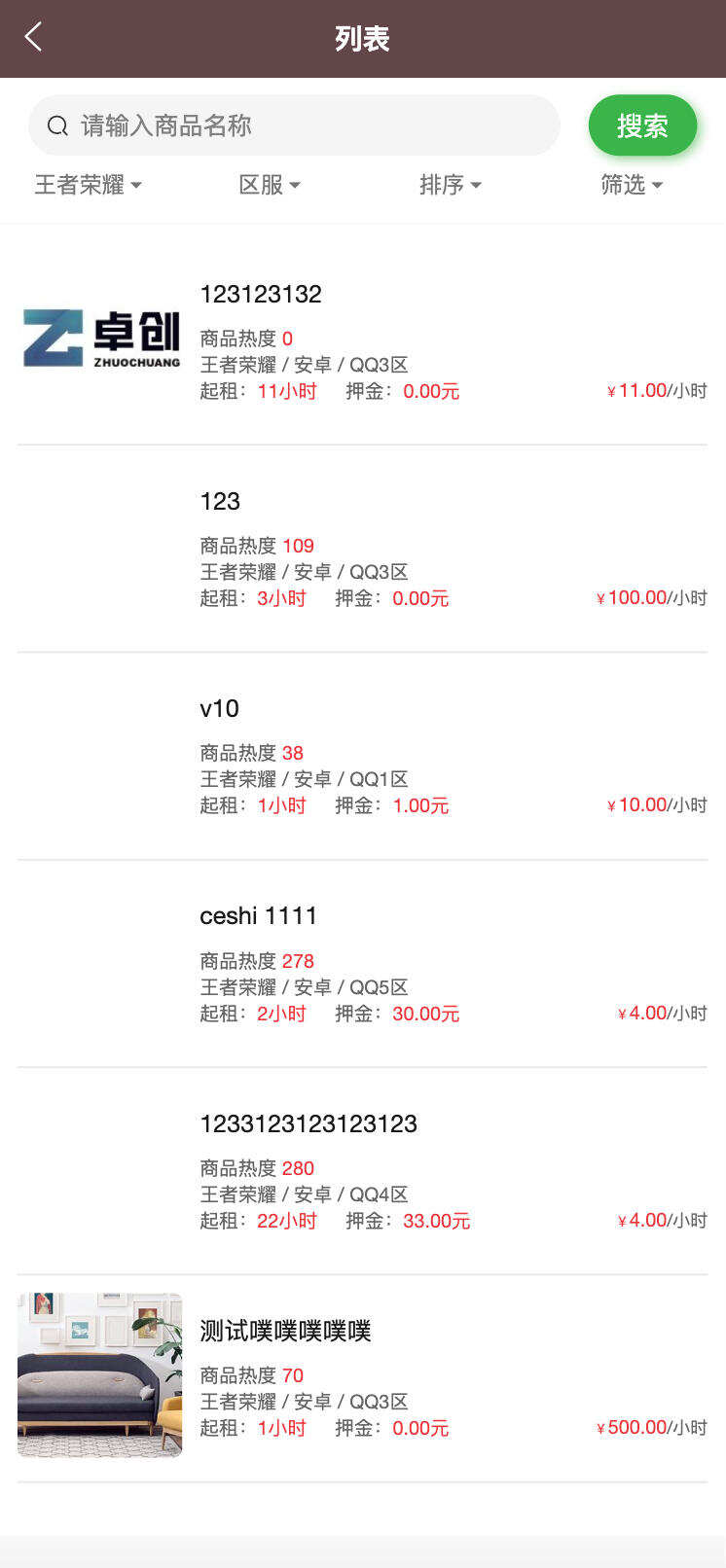Open listing titled v10
This screenshot has width=726, height=1568.
pos(218,708)
